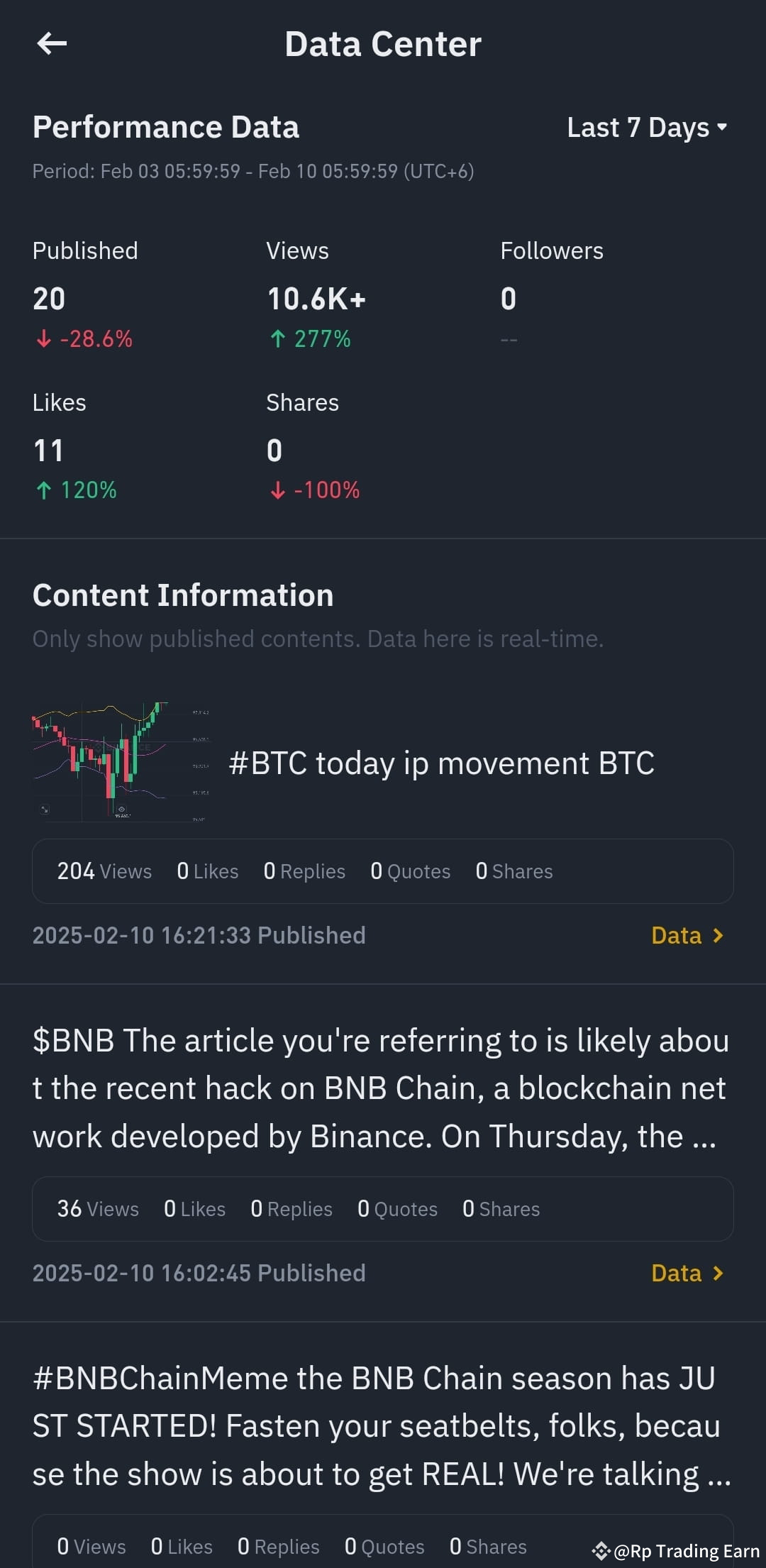Click the chevron next to first Data link
The width and height of the screenshot is (766, 1568).
coord(717,935)
